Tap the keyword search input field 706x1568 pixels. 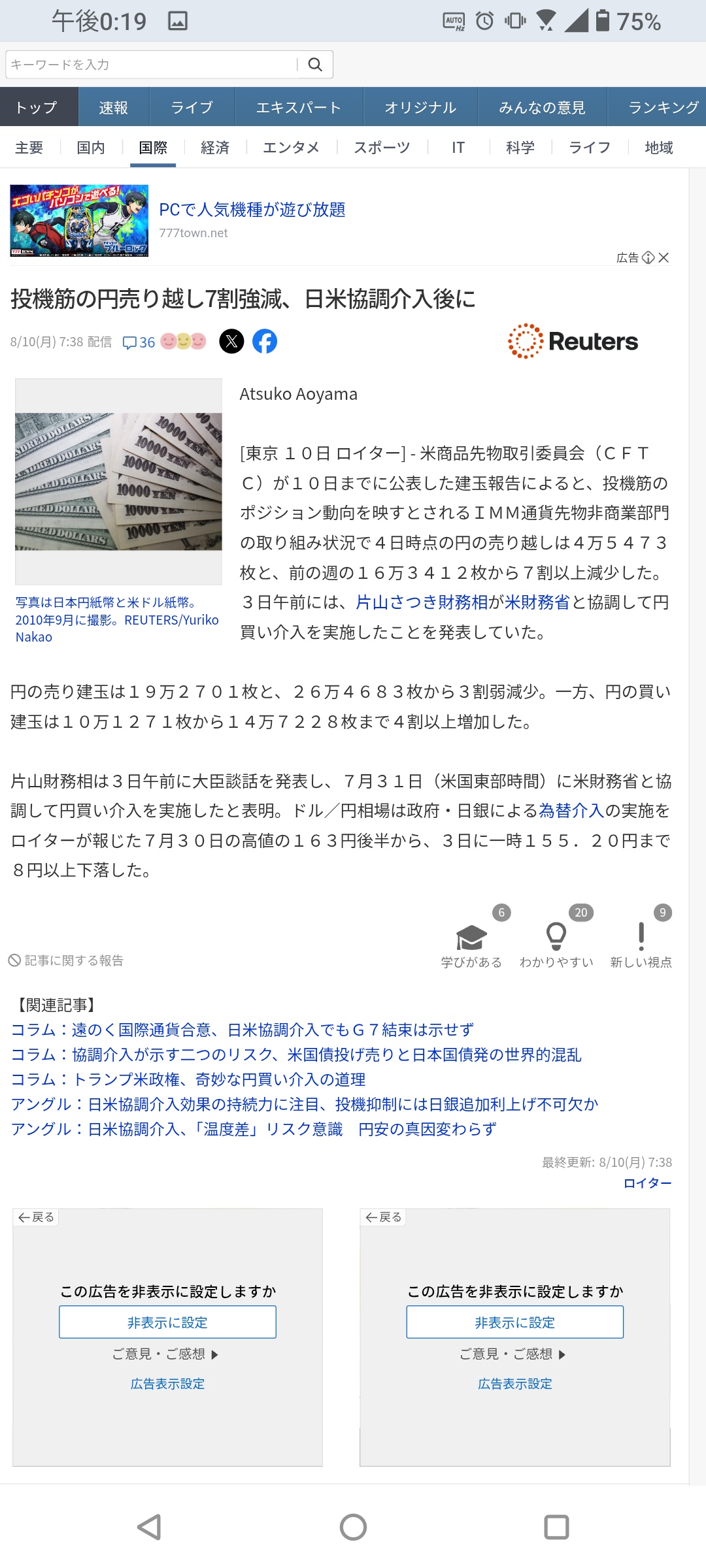(x=152, y=65)
